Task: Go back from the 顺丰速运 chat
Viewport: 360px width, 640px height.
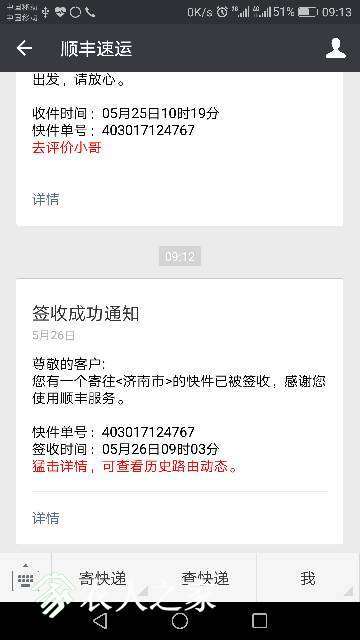Action: [x=24, y=49]
